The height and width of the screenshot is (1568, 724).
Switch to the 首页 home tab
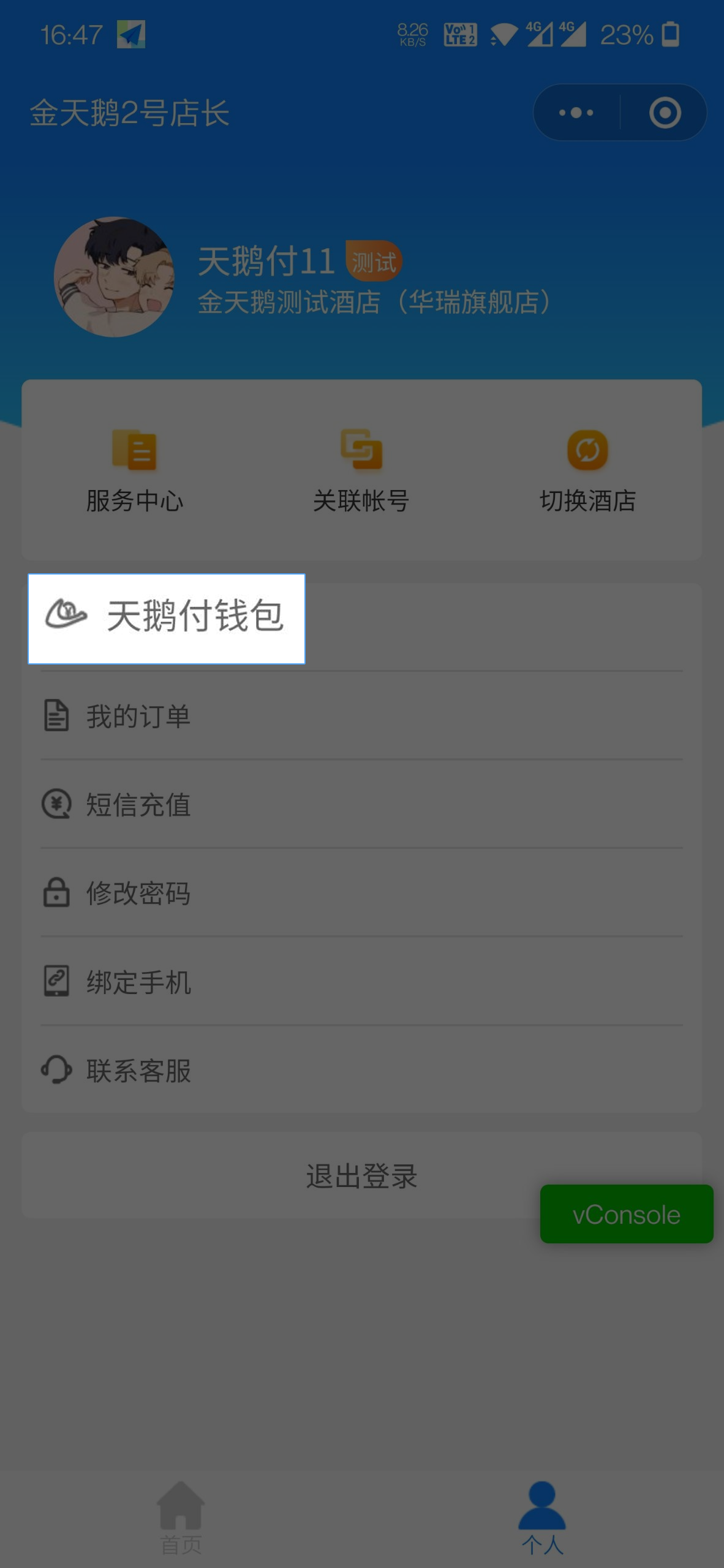[x=181, y=1518]
